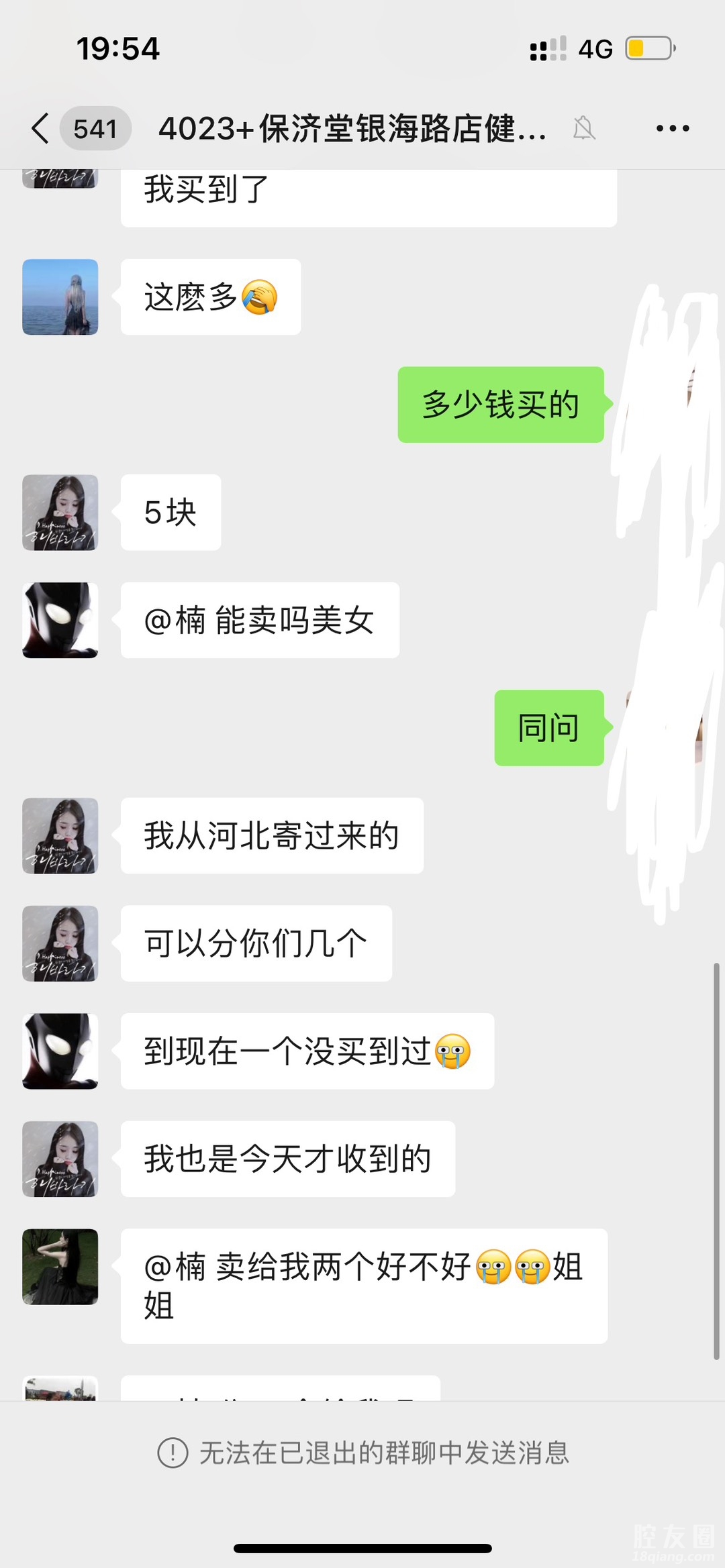725x1568 pixels.
Task: View sender profile of "我也是今天才收到的"
Action: tap(60, 1159)
